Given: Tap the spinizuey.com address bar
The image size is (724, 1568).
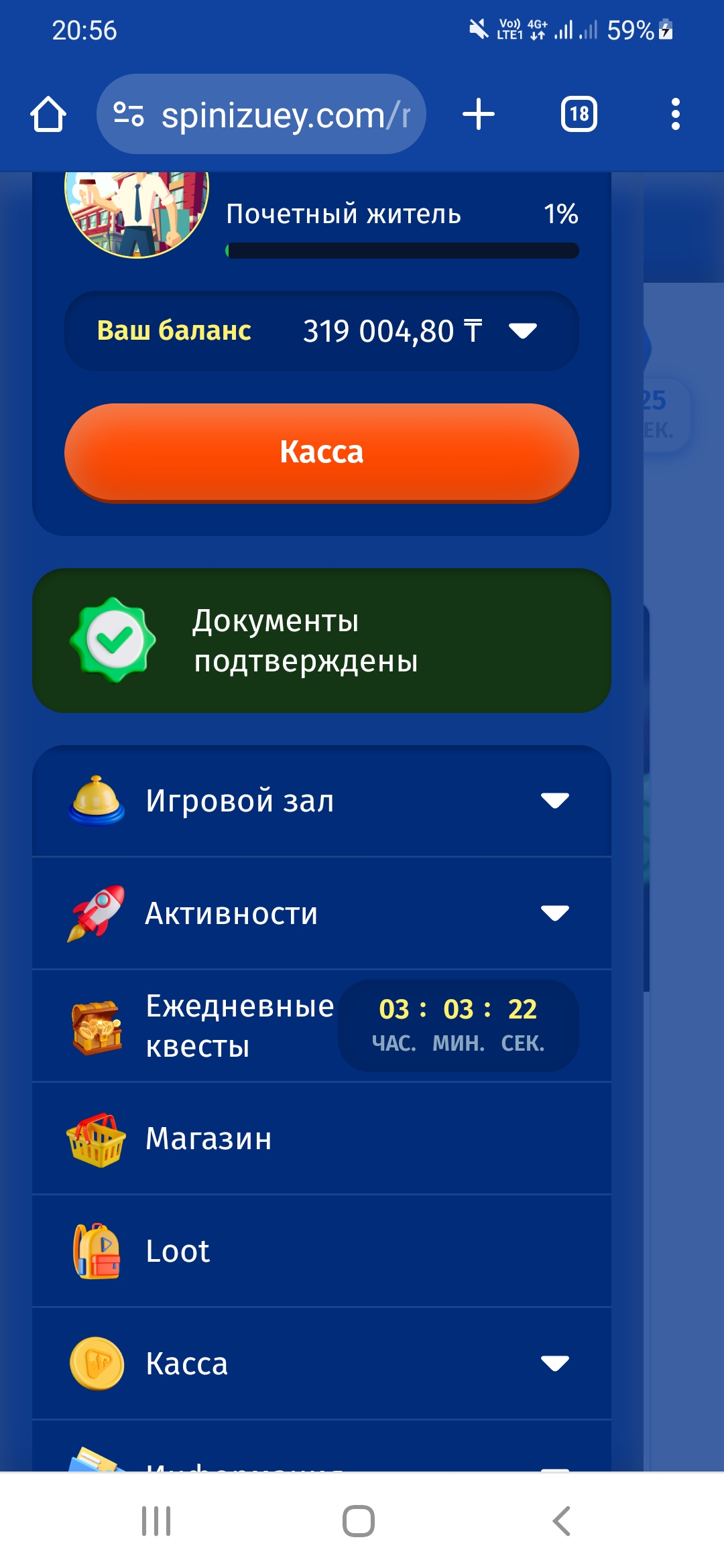Looking at the screenshot, I should coord(261,115).
